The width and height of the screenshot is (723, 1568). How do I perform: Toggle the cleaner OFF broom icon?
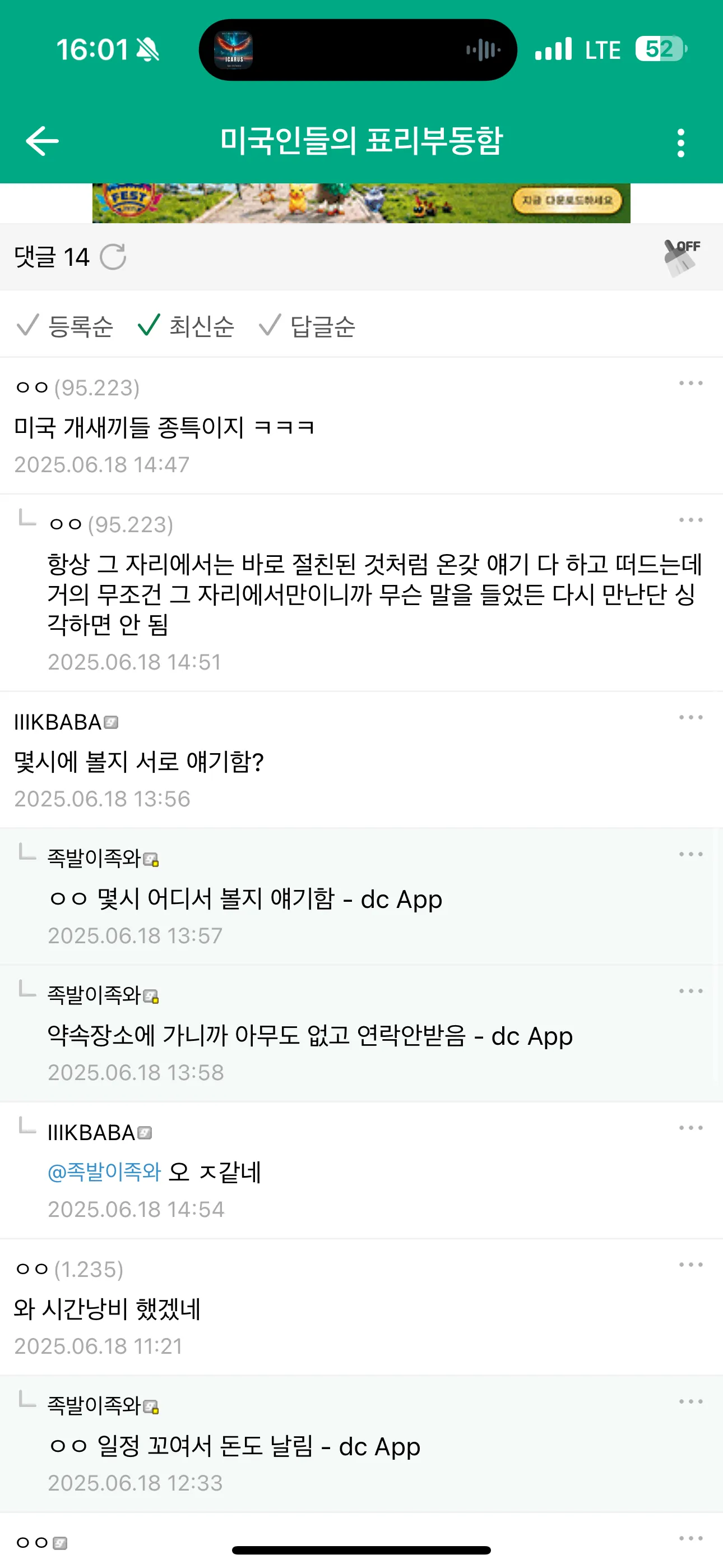pos(682,257)
